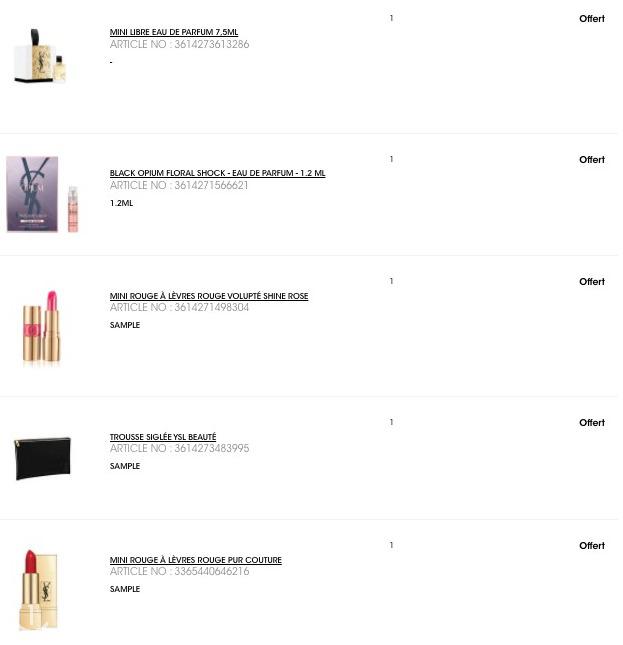View the Black Opium sample image
Screen dimensions: 623x645
[x=42, y=195]
